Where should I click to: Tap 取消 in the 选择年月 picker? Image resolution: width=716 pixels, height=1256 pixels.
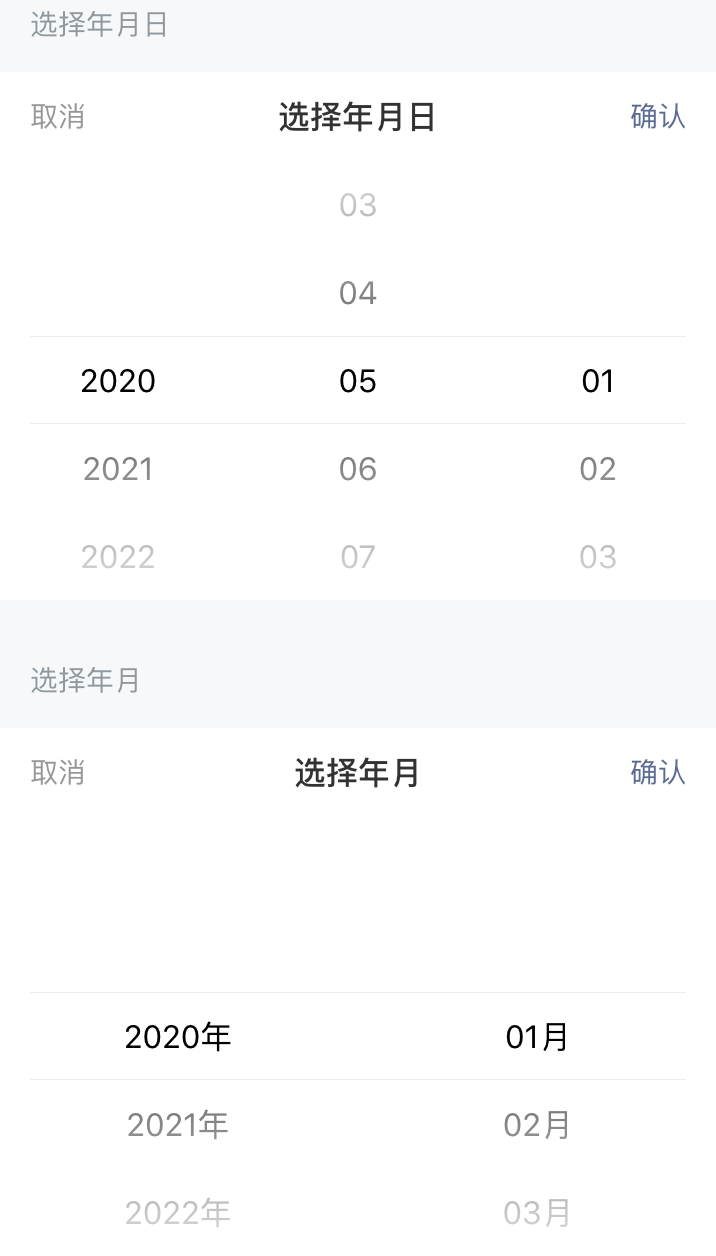click(58, 773)
